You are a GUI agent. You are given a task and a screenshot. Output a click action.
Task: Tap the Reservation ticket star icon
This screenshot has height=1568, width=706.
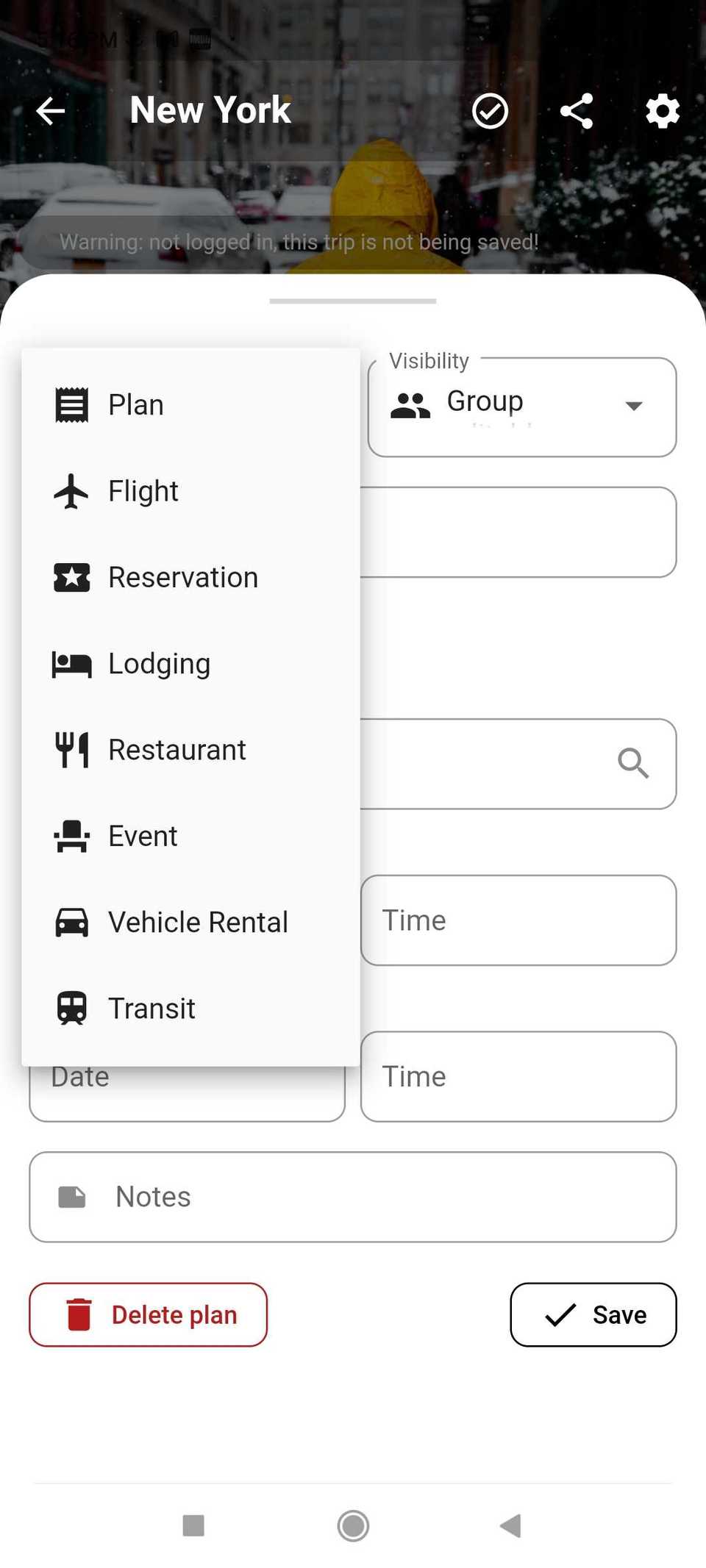click(71, 577)
